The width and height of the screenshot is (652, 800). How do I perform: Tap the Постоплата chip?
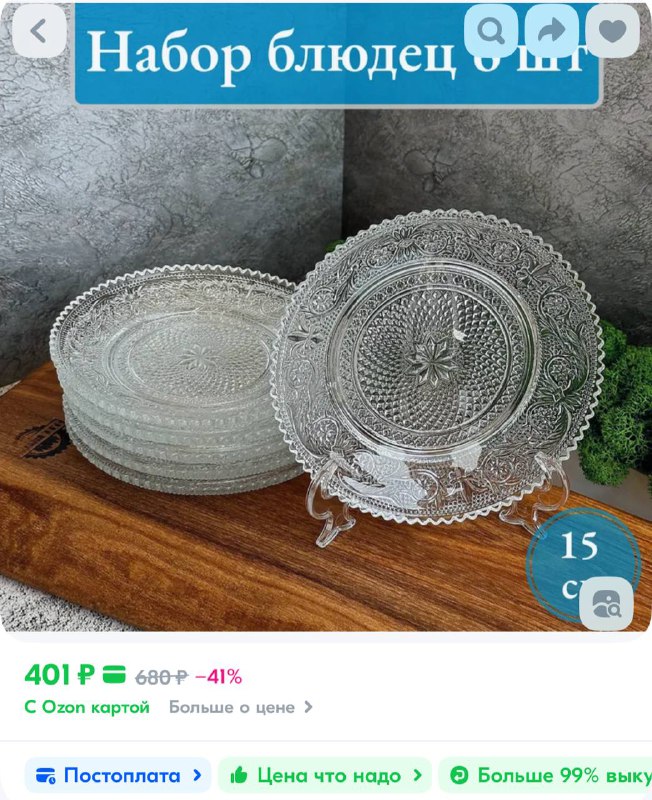[x=118, y=775]
